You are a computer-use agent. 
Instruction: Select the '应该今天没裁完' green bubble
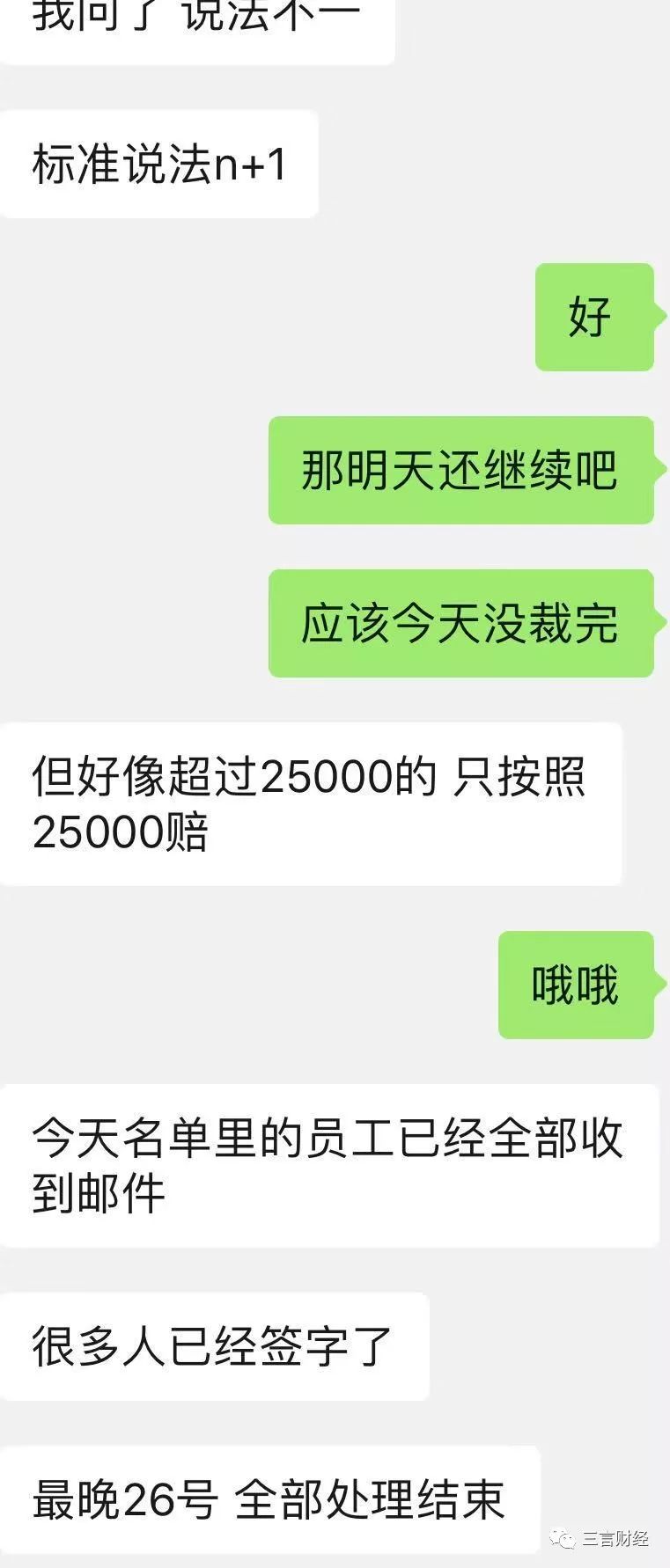click(x=462, y=625)
